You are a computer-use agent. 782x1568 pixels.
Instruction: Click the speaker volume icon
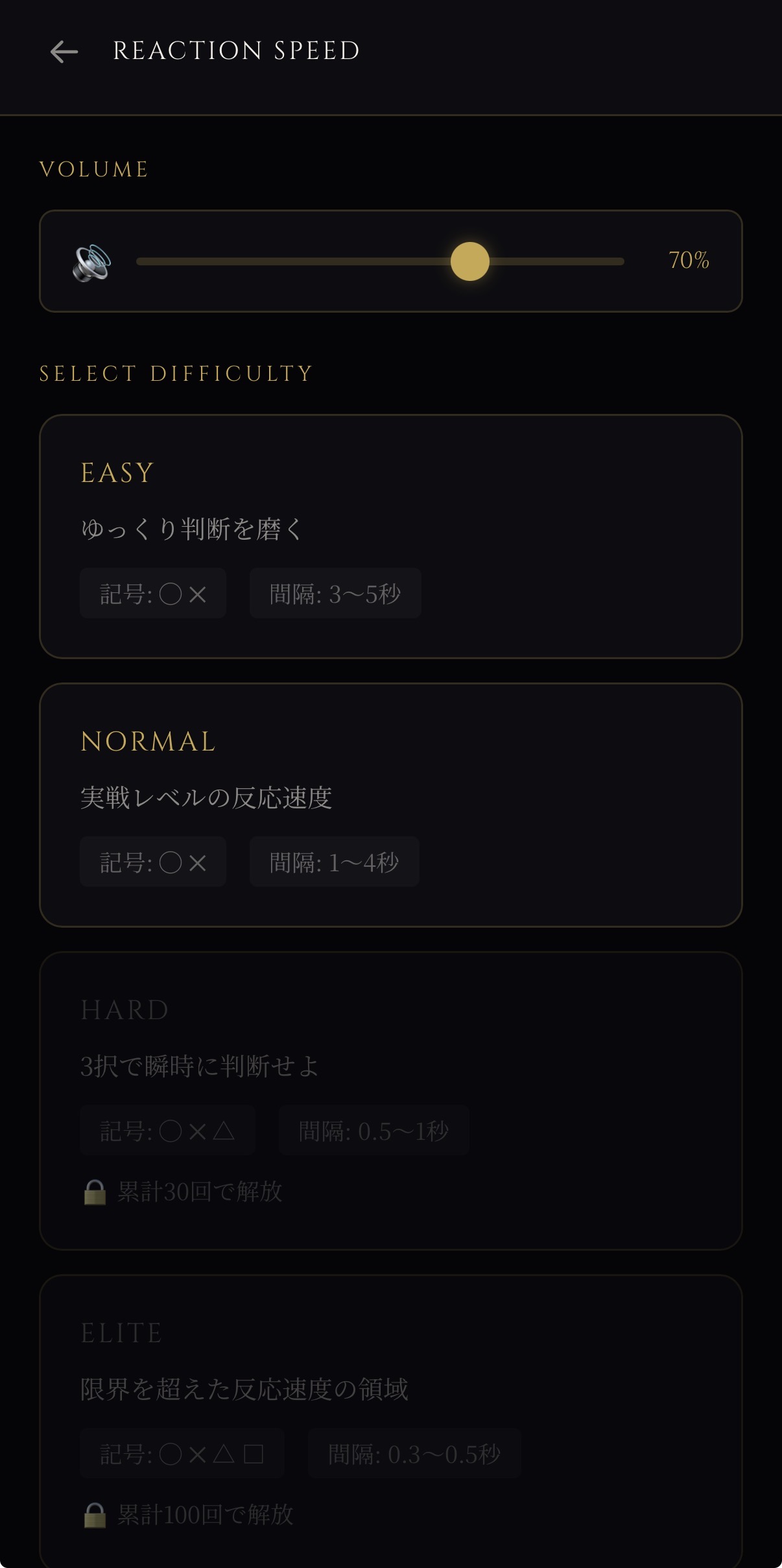tap(92, 261)
